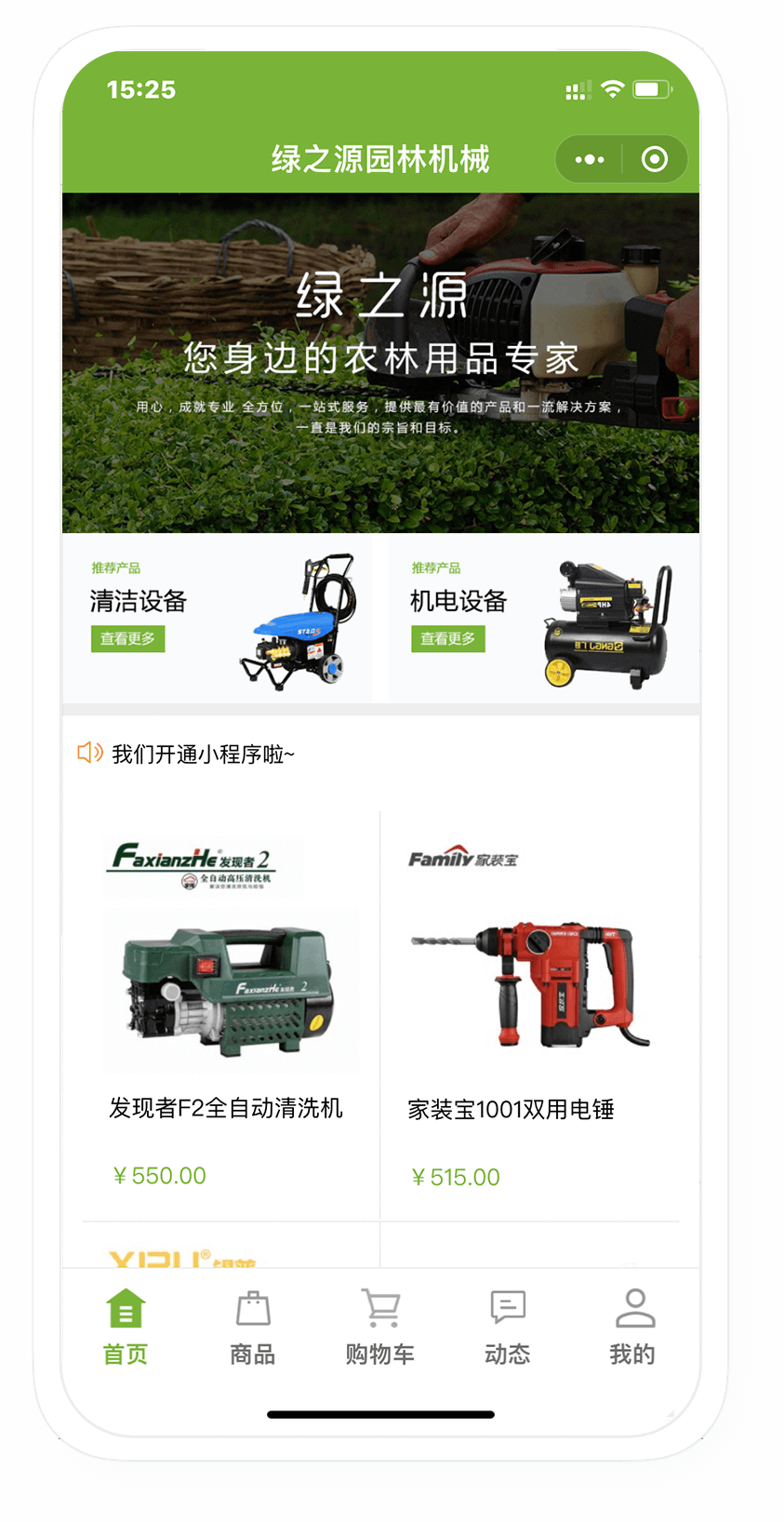This screenshot has height=1522, width=784.
Task: Open the 家装宝1001双用电锤 product card
Action: 530,1014
